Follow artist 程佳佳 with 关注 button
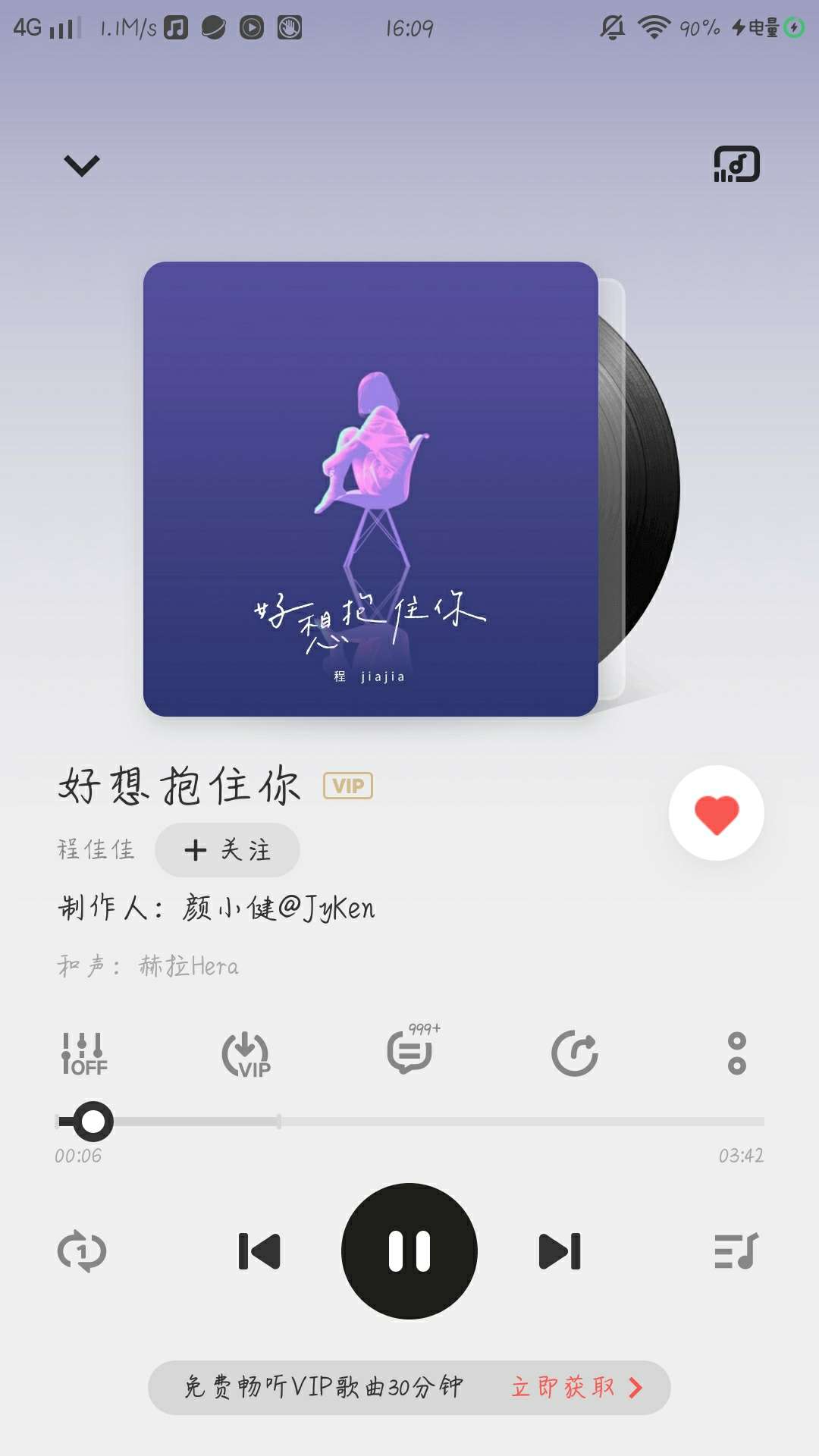This screenshot has height=1456, width=819. tap(227, 849)
